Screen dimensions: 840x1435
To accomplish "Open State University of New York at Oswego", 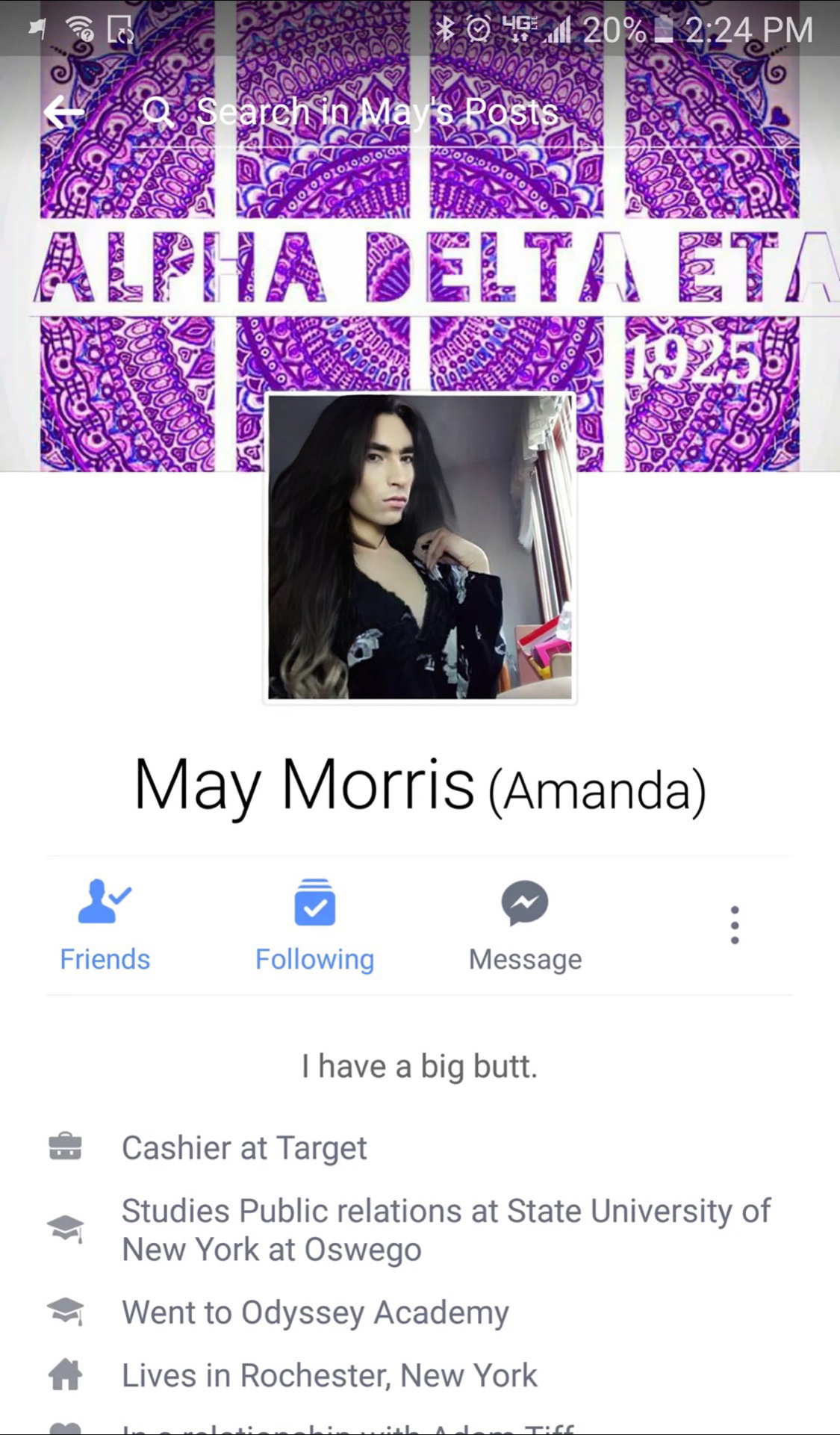I will point(446,1230).
